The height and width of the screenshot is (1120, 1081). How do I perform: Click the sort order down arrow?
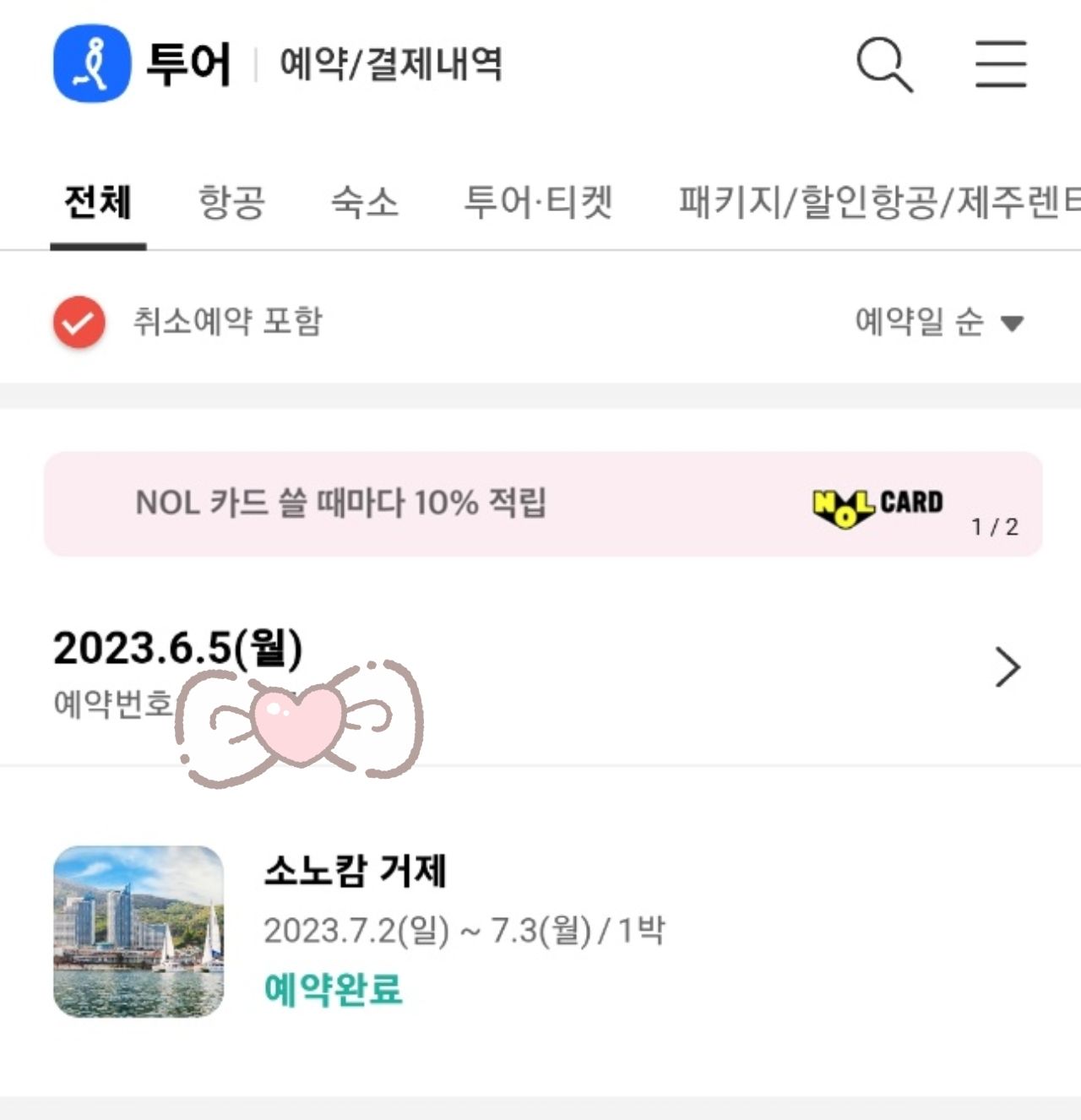(1013, 323)
